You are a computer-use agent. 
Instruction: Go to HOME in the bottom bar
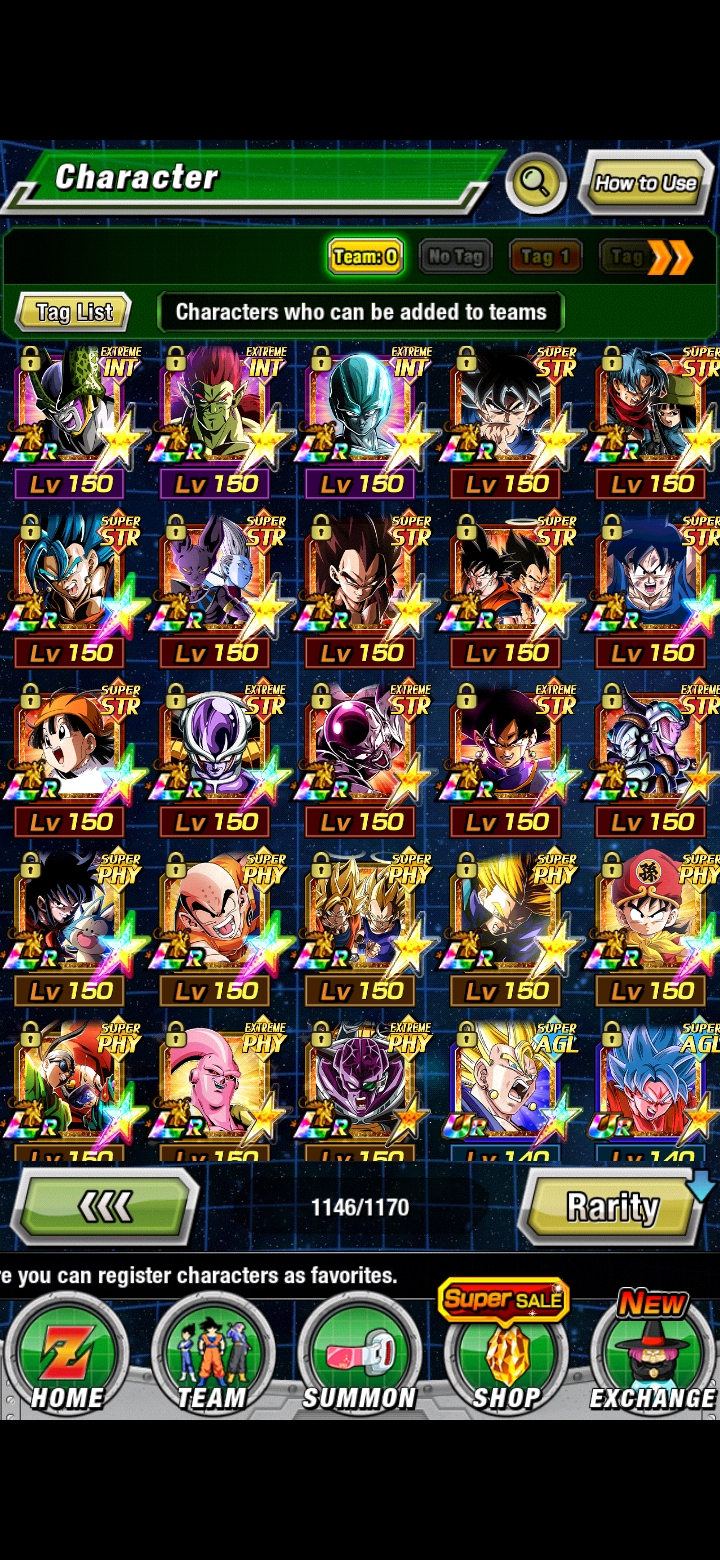point(66,1355)
